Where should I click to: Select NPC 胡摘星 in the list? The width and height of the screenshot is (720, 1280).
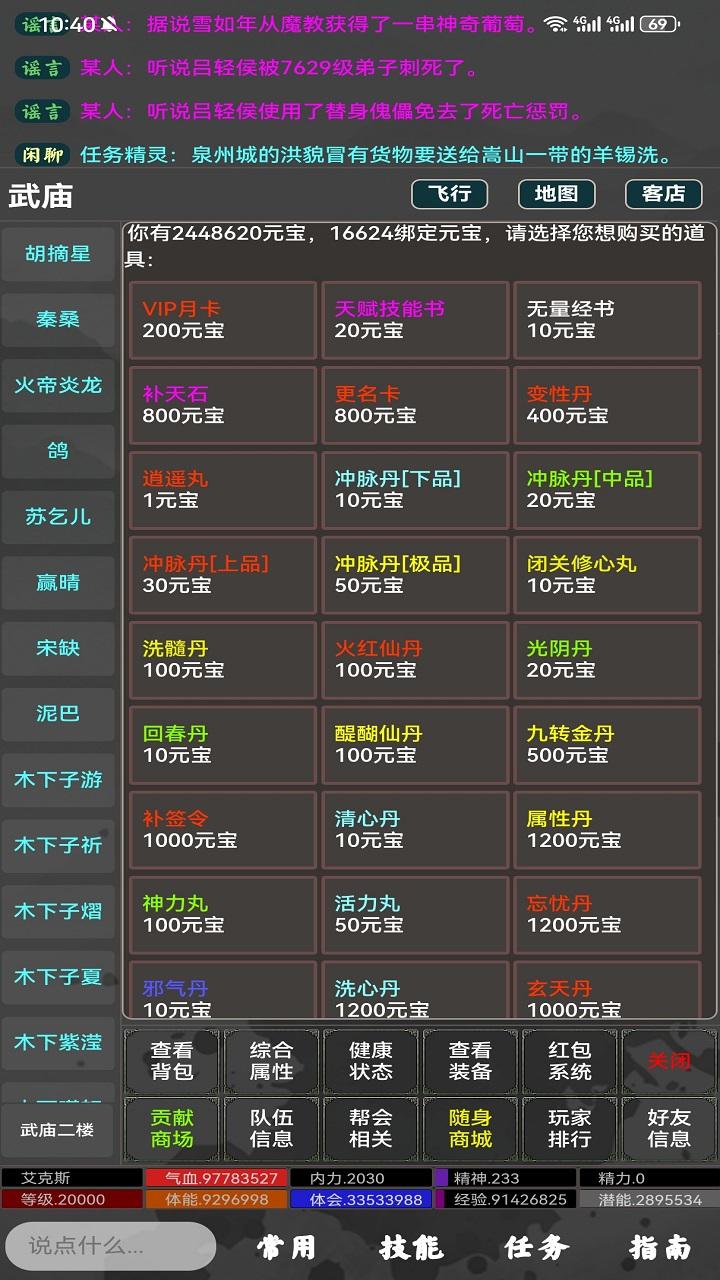click(58, 254)
